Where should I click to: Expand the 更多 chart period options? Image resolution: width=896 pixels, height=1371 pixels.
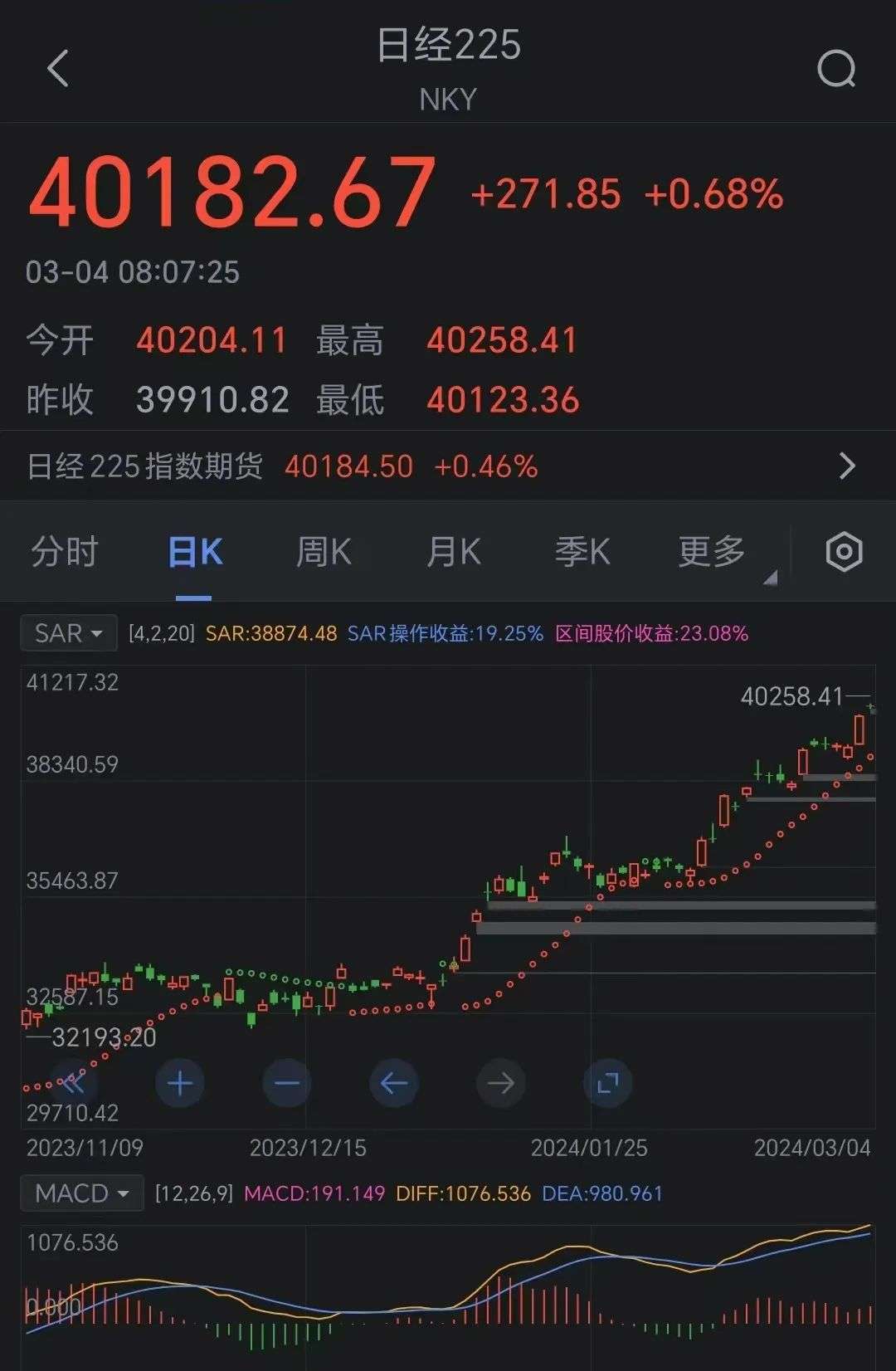713,552
